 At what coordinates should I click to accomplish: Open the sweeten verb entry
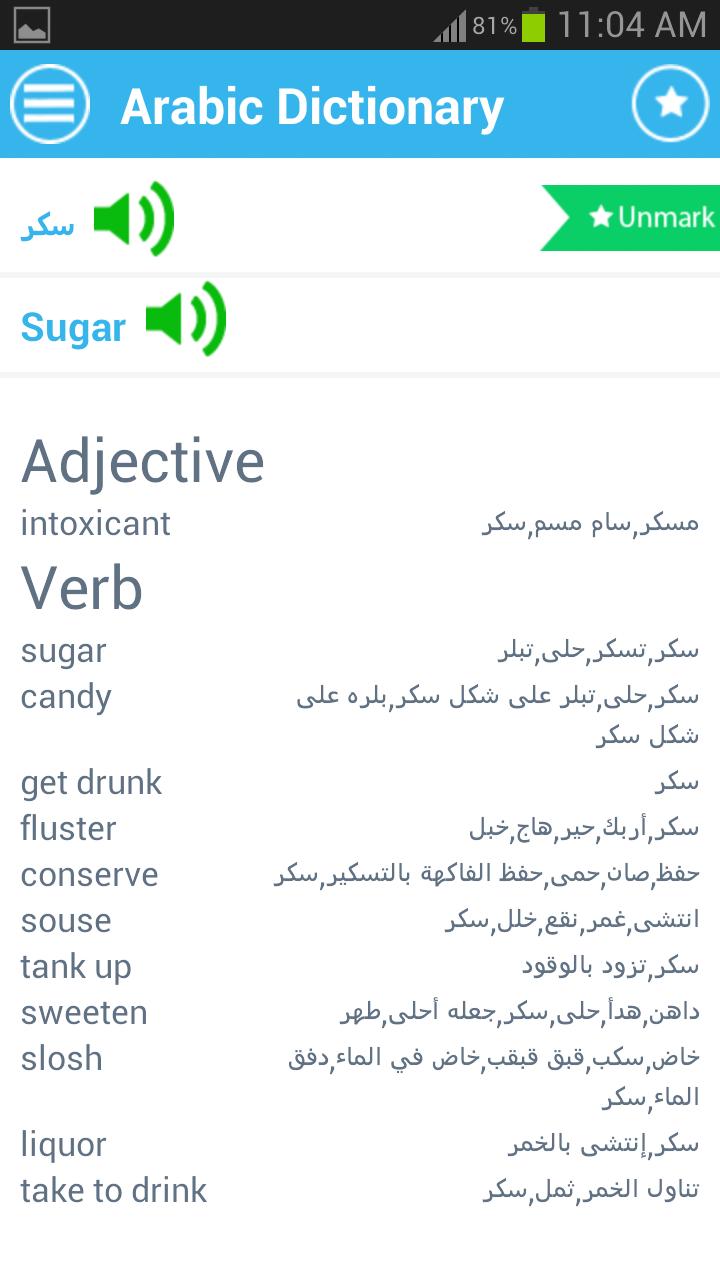85,1013
